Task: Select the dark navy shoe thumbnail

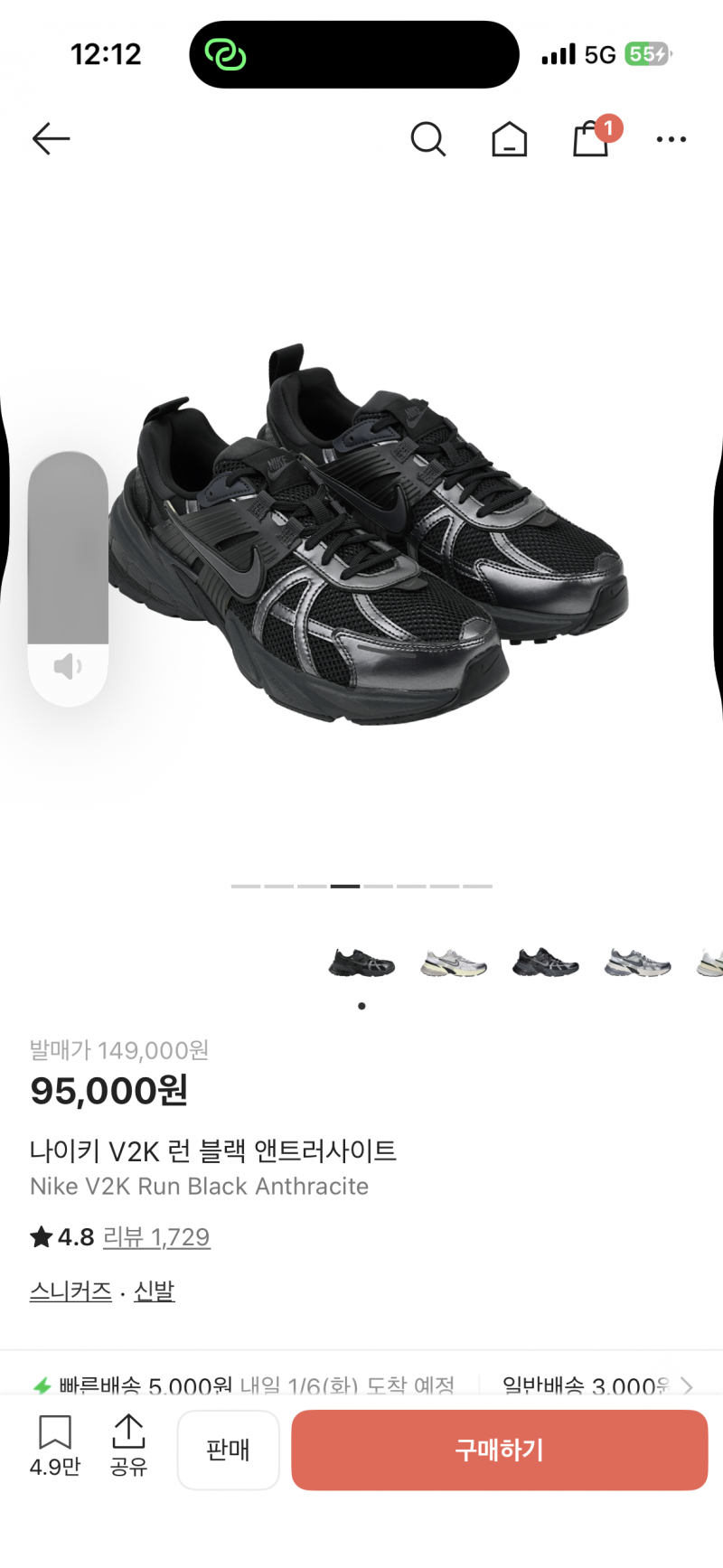Action: click(x=545, y=962)
